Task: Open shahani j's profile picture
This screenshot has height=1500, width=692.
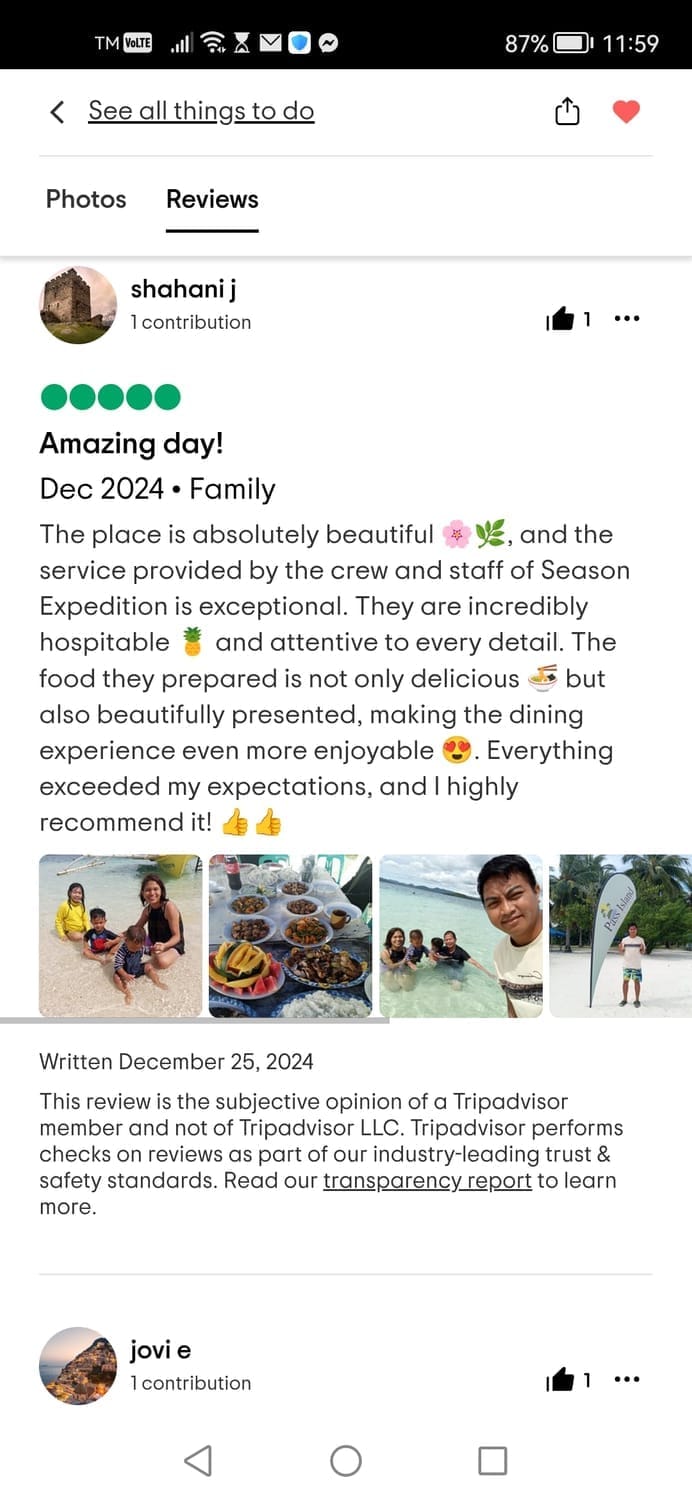Action: point(78,305)
